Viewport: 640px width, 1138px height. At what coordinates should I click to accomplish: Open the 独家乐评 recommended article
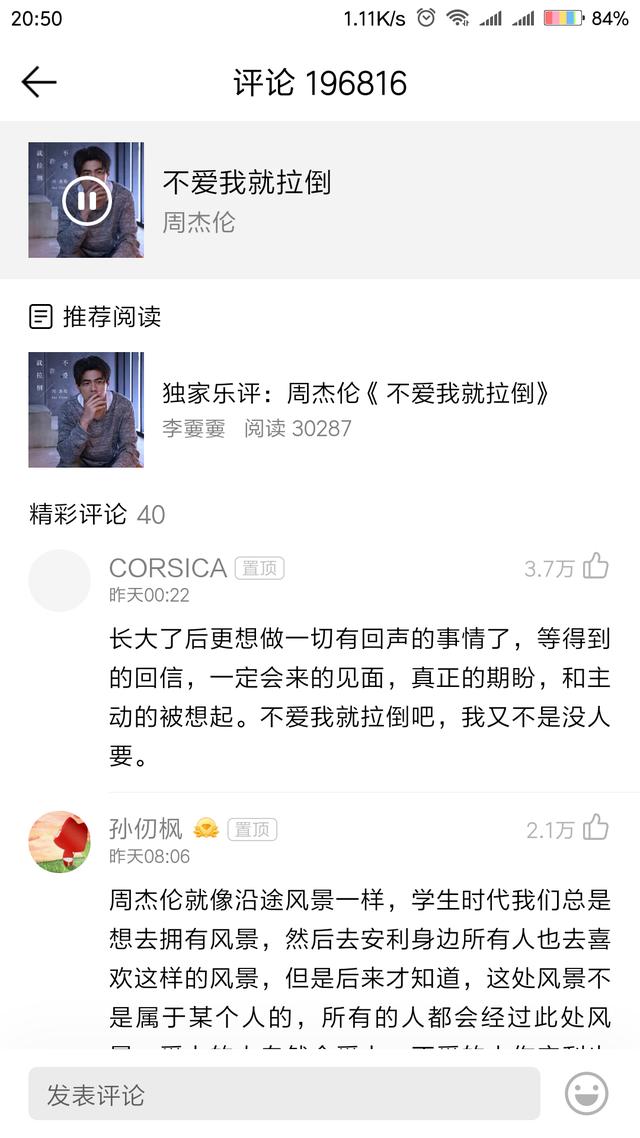356,394
